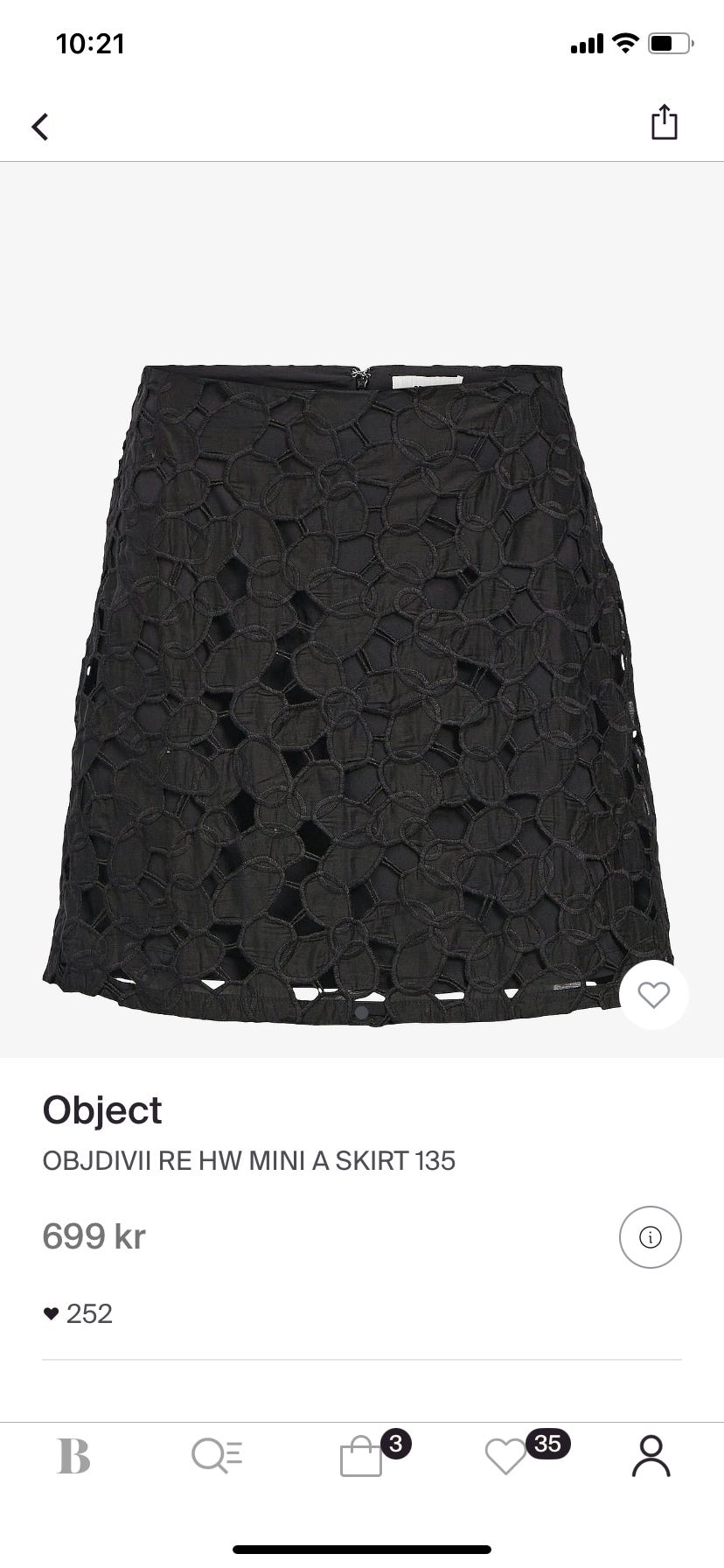Open the product info icon
This screenshot has width=724, height=1568.
coord(650,1236)
